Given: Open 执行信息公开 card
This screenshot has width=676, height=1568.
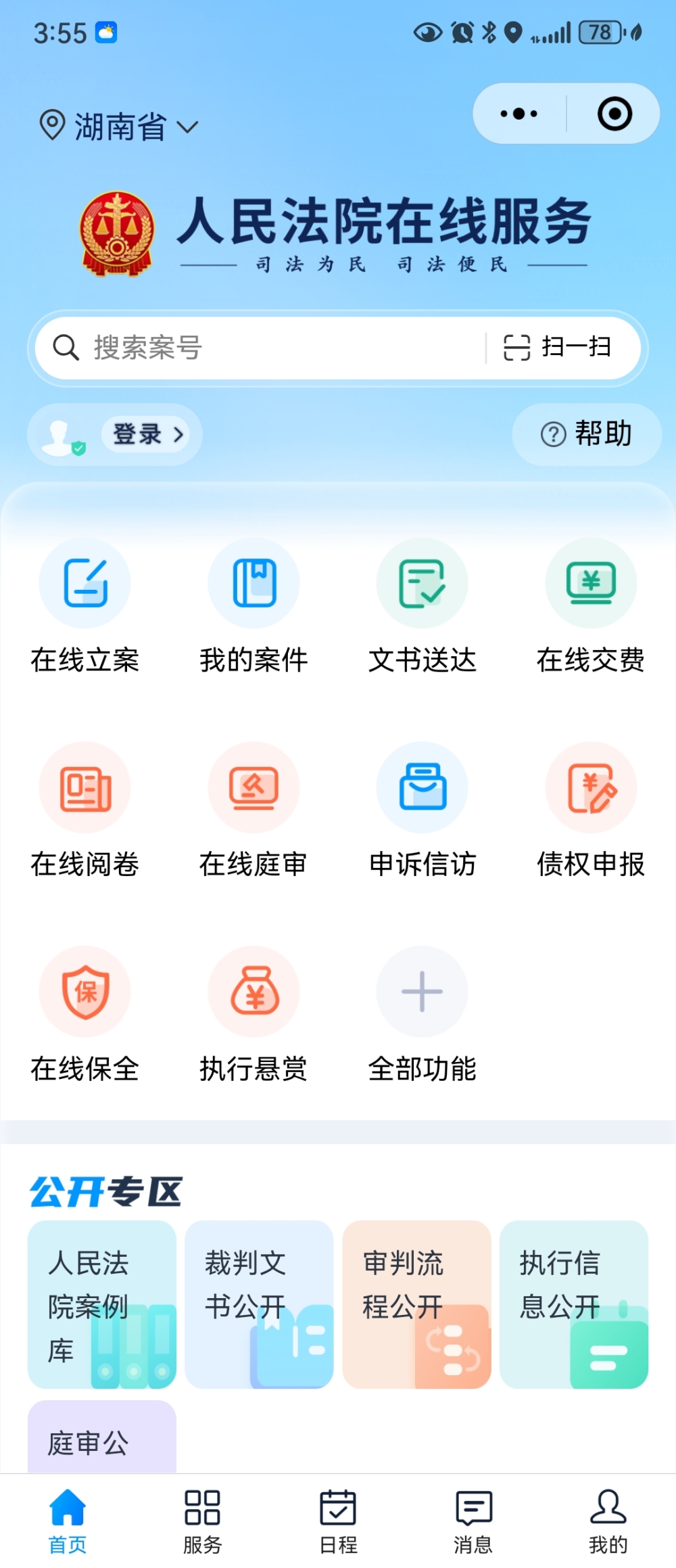Looking at the screenshot, I should [574, 1304].
